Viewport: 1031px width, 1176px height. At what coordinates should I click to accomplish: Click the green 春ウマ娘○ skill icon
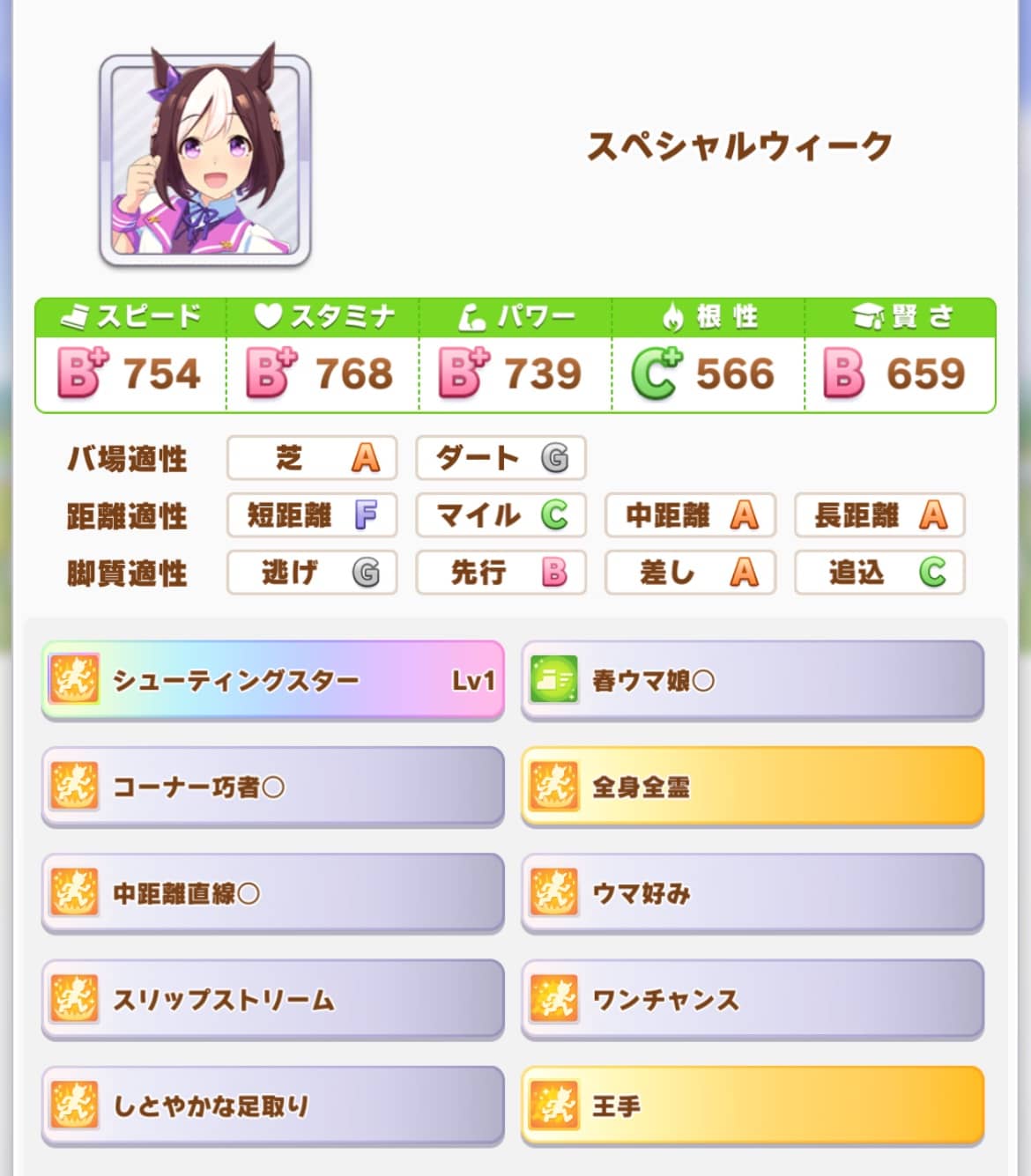coord(551,678)
